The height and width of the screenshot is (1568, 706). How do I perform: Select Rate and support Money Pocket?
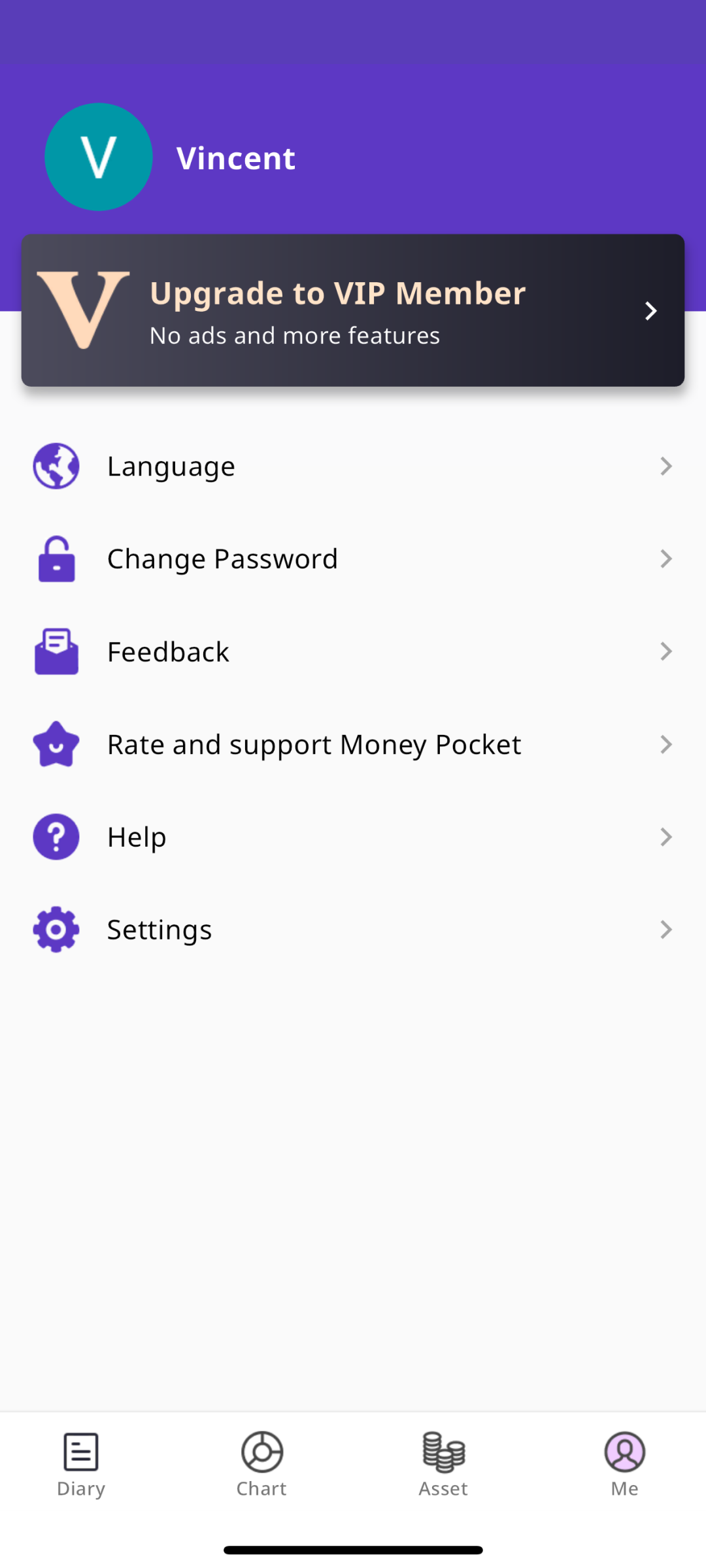pos(353,744)
